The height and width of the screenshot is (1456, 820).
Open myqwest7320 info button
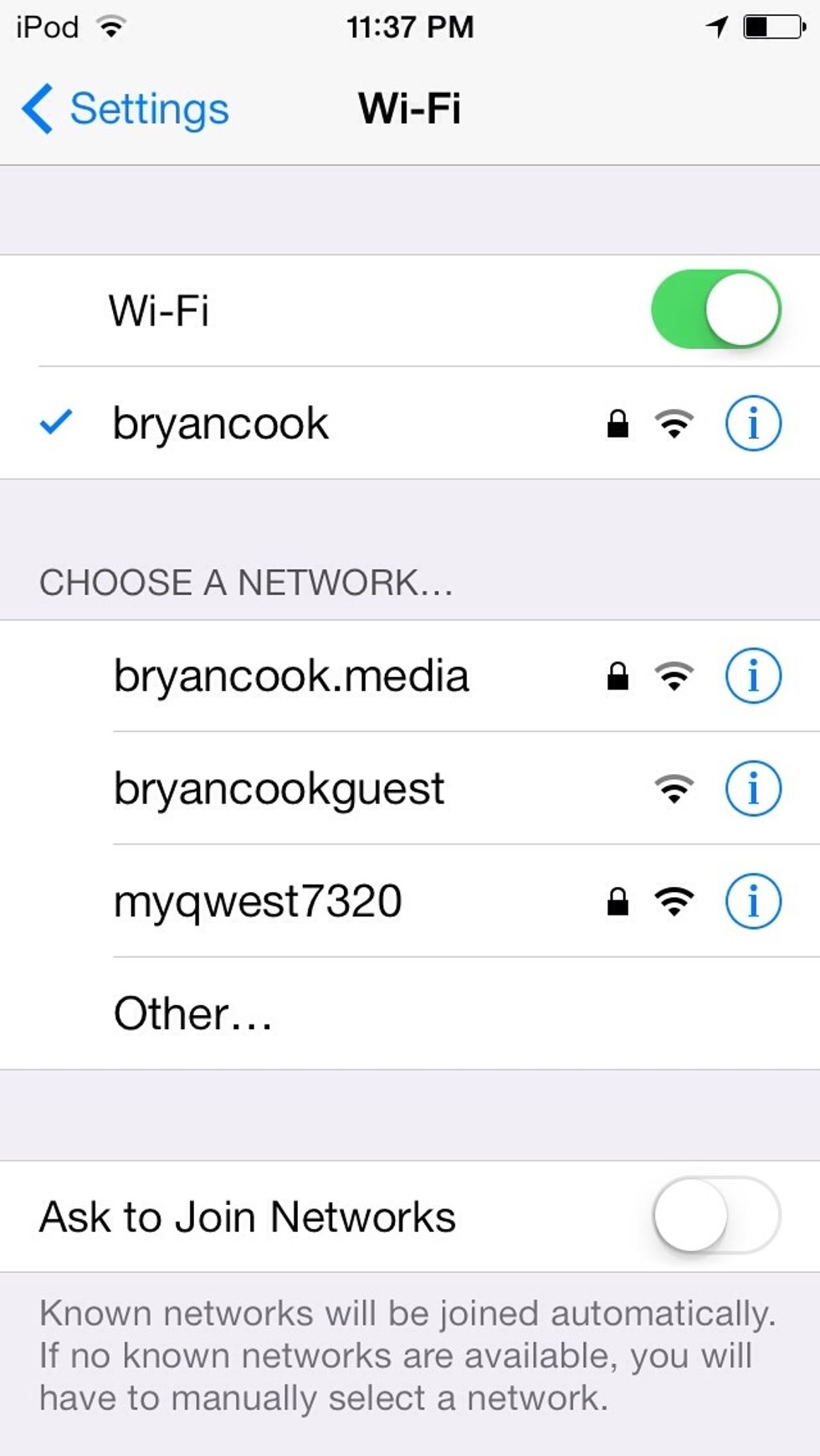click(x=752, y=902)
